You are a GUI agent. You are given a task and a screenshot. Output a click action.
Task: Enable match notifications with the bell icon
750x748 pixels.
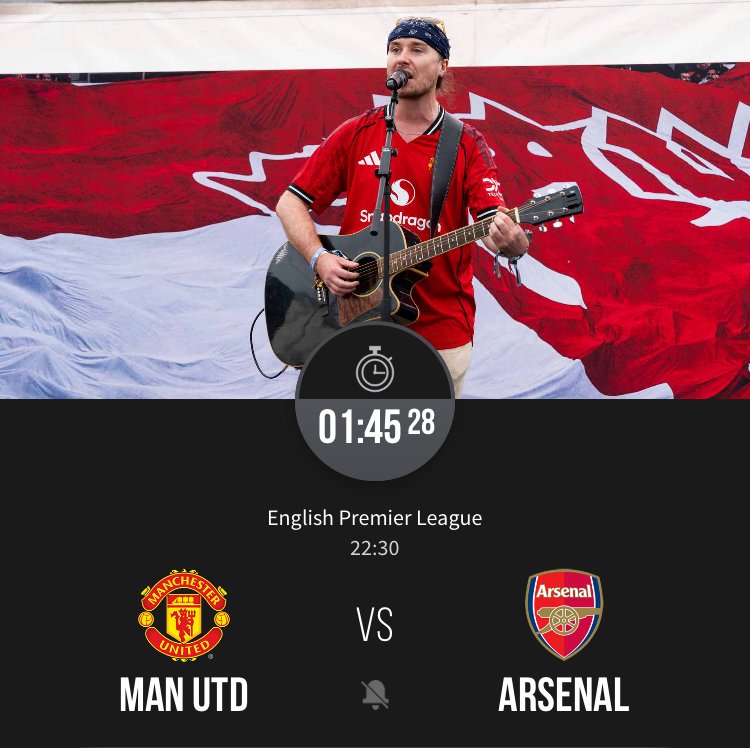[375, 694]
